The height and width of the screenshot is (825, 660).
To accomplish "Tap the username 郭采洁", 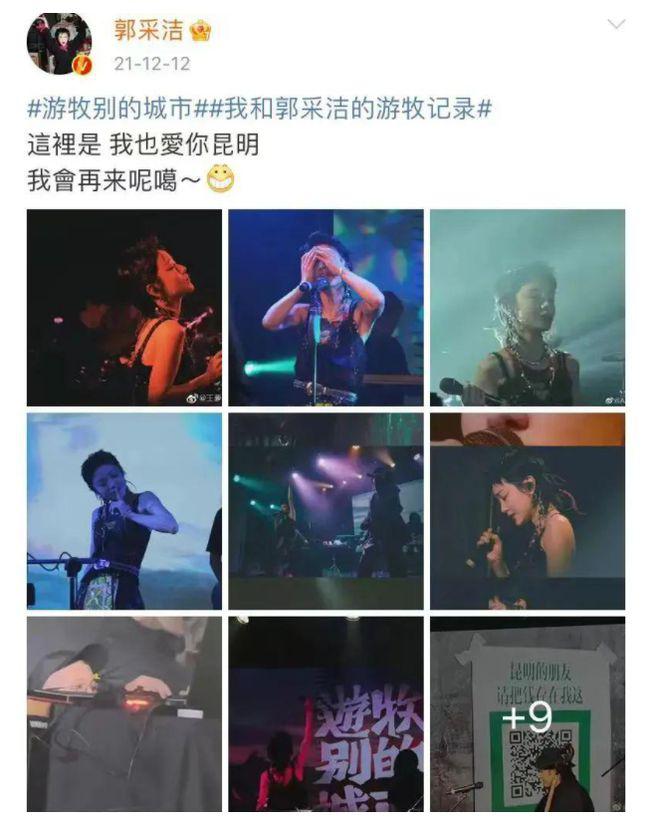I will (x=147, y=29).
